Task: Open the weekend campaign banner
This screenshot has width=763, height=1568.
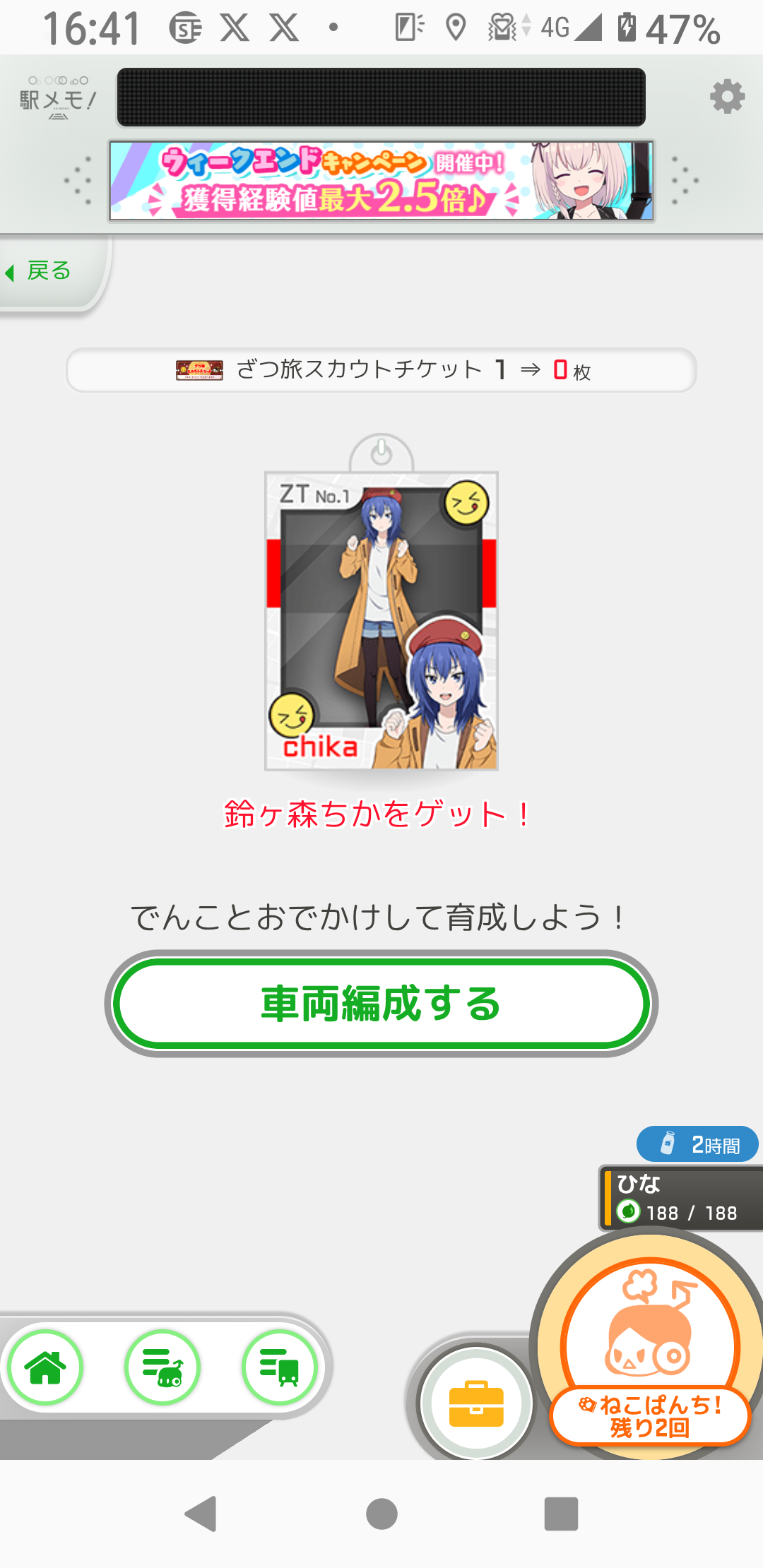Action: pyautogui.click(x=381, y=181)
